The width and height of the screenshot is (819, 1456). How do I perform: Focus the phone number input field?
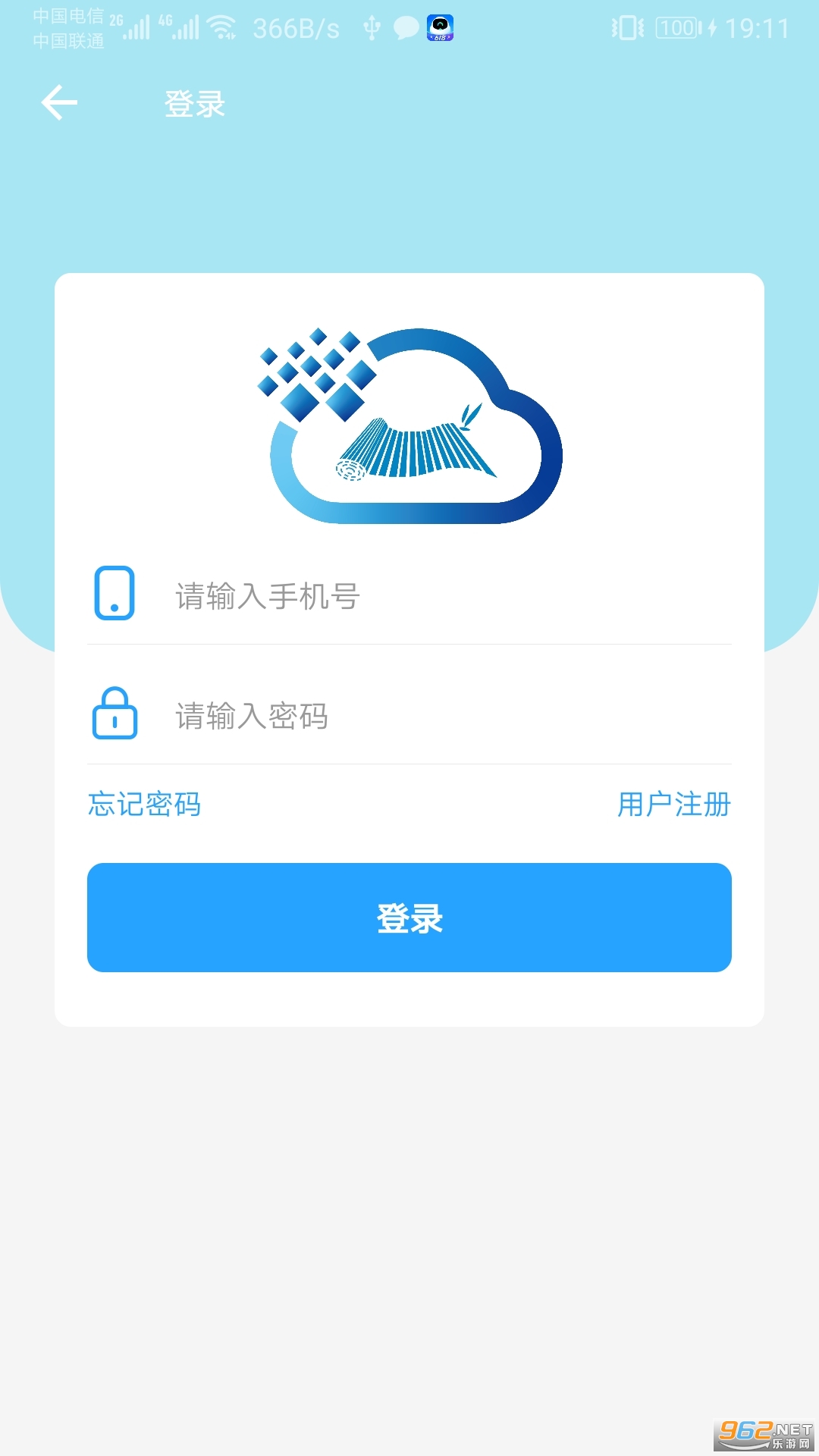point(447,597)
